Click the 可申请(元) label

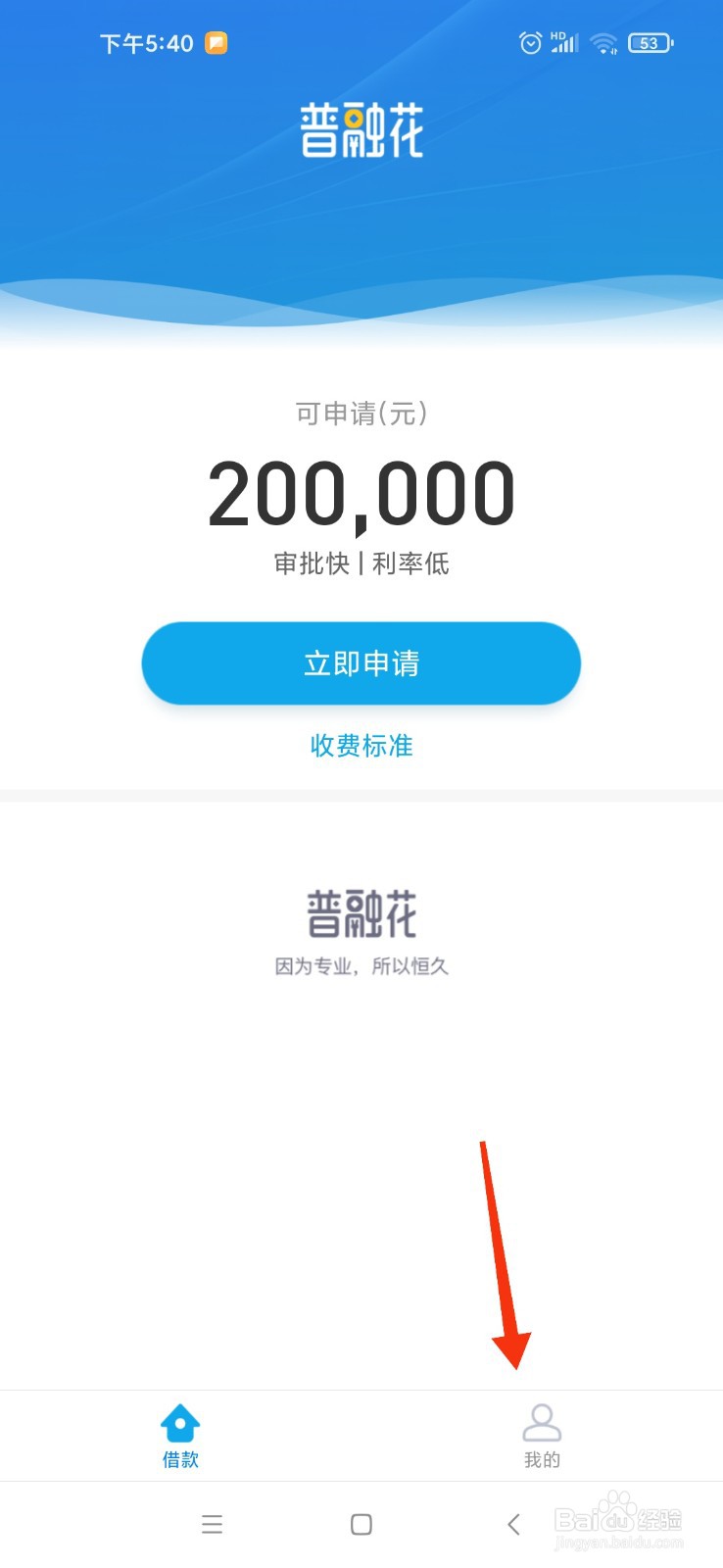click(361, 413)
